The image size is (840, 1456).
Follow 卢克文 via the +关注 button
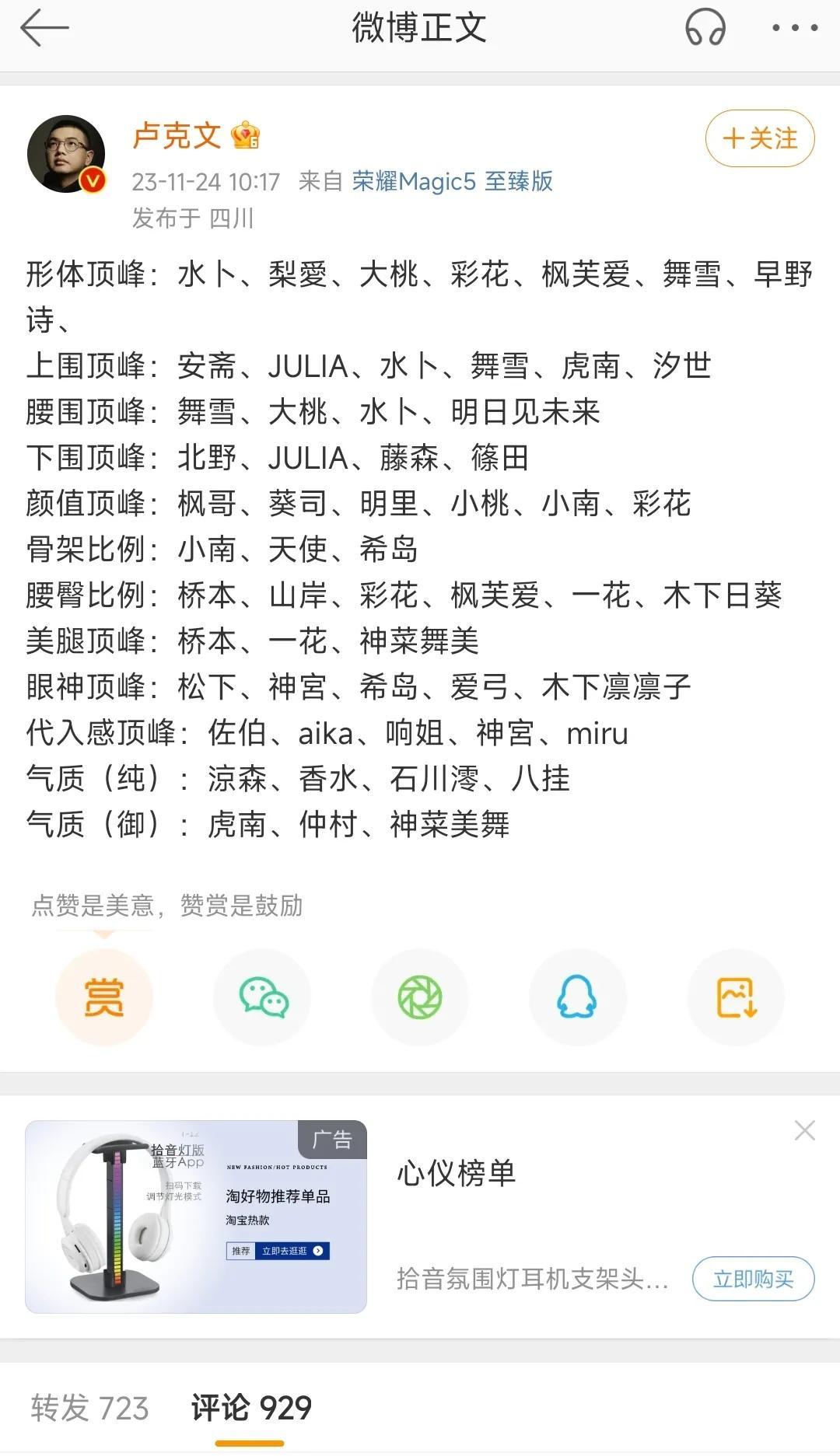758,138
